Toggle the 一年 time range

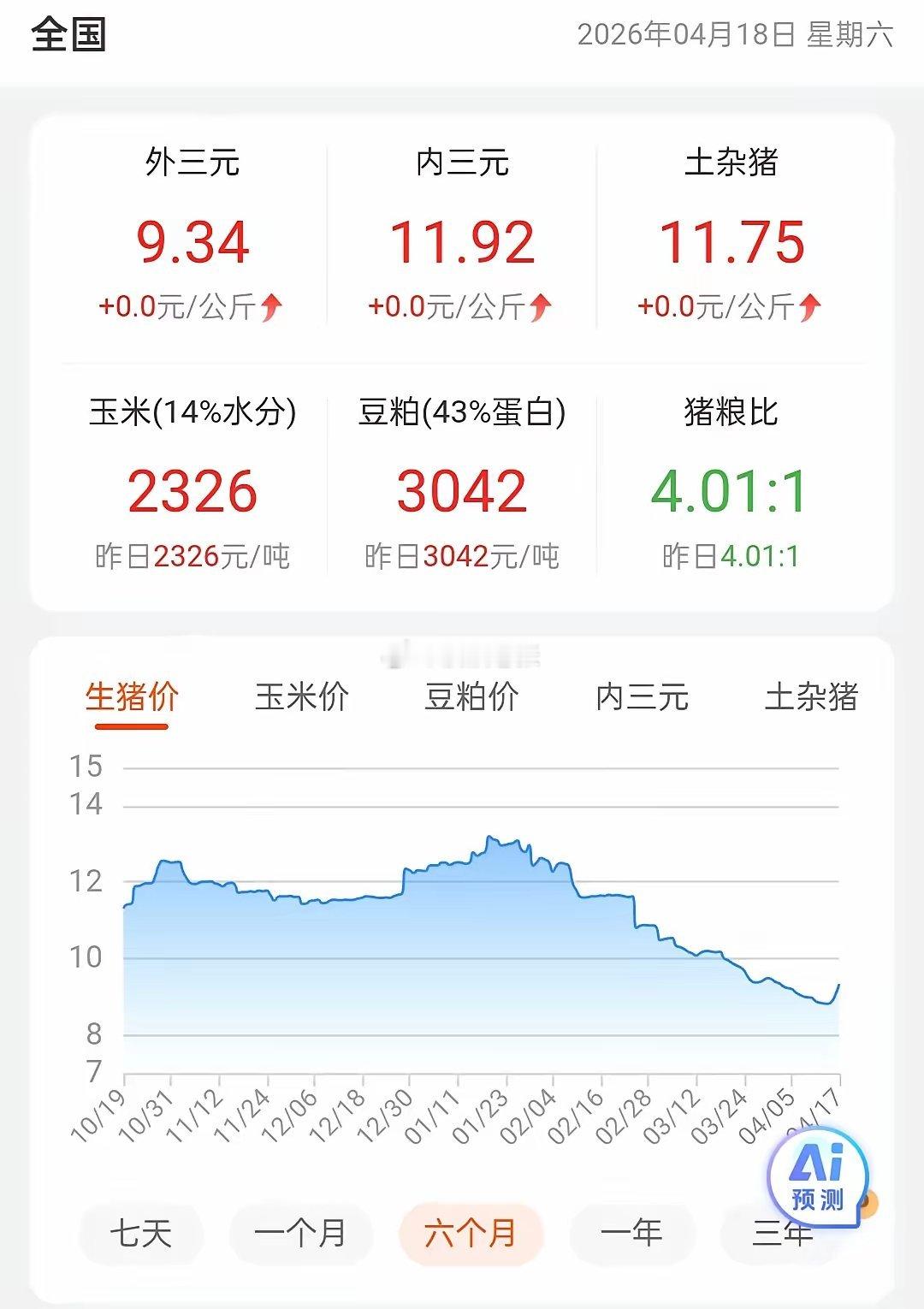click(x=633, y=1233)
